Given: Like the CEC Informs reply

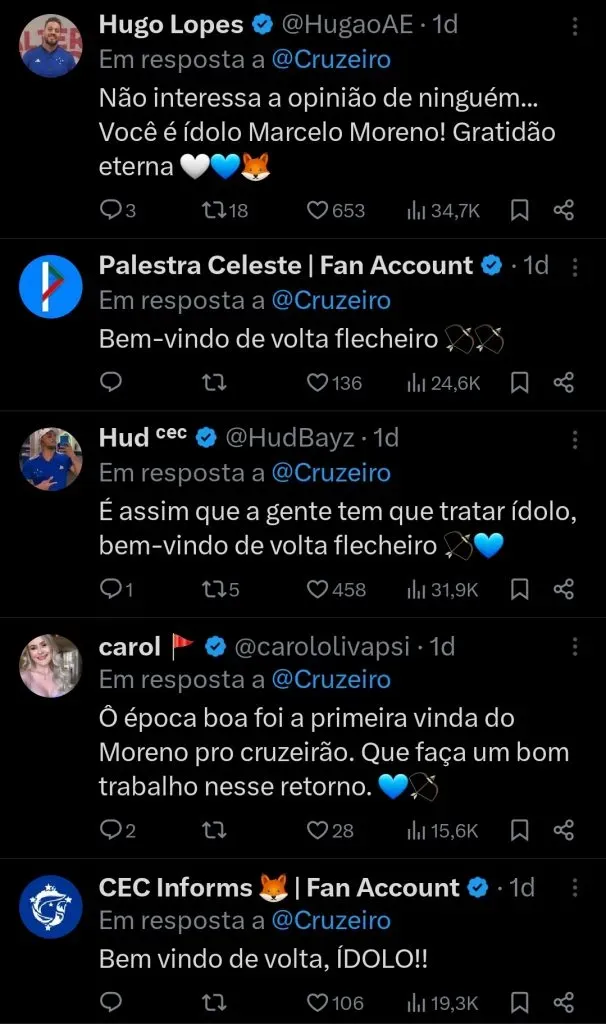Looking at the screenshot, I should pos(317,1001).
